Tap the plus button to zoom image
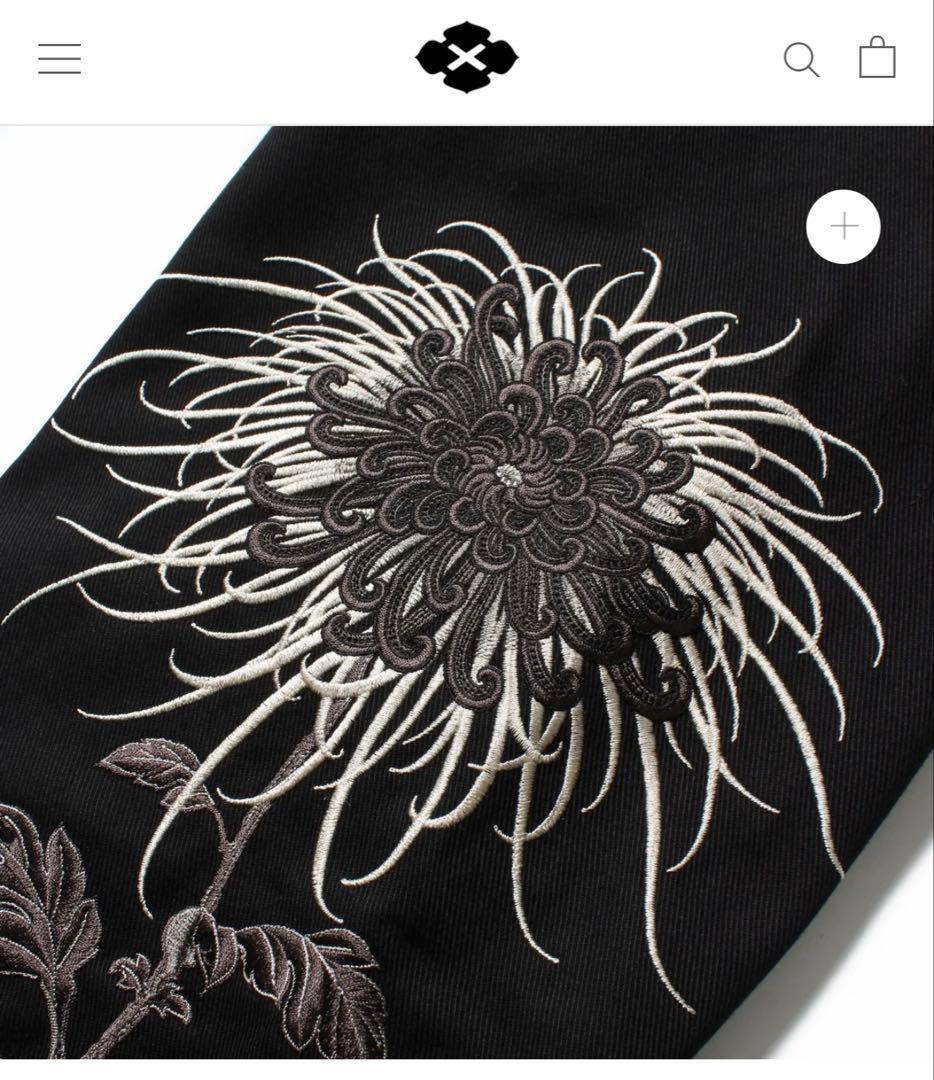The height and width of the screenshot is (1080, 934). [x=843, y=227]
